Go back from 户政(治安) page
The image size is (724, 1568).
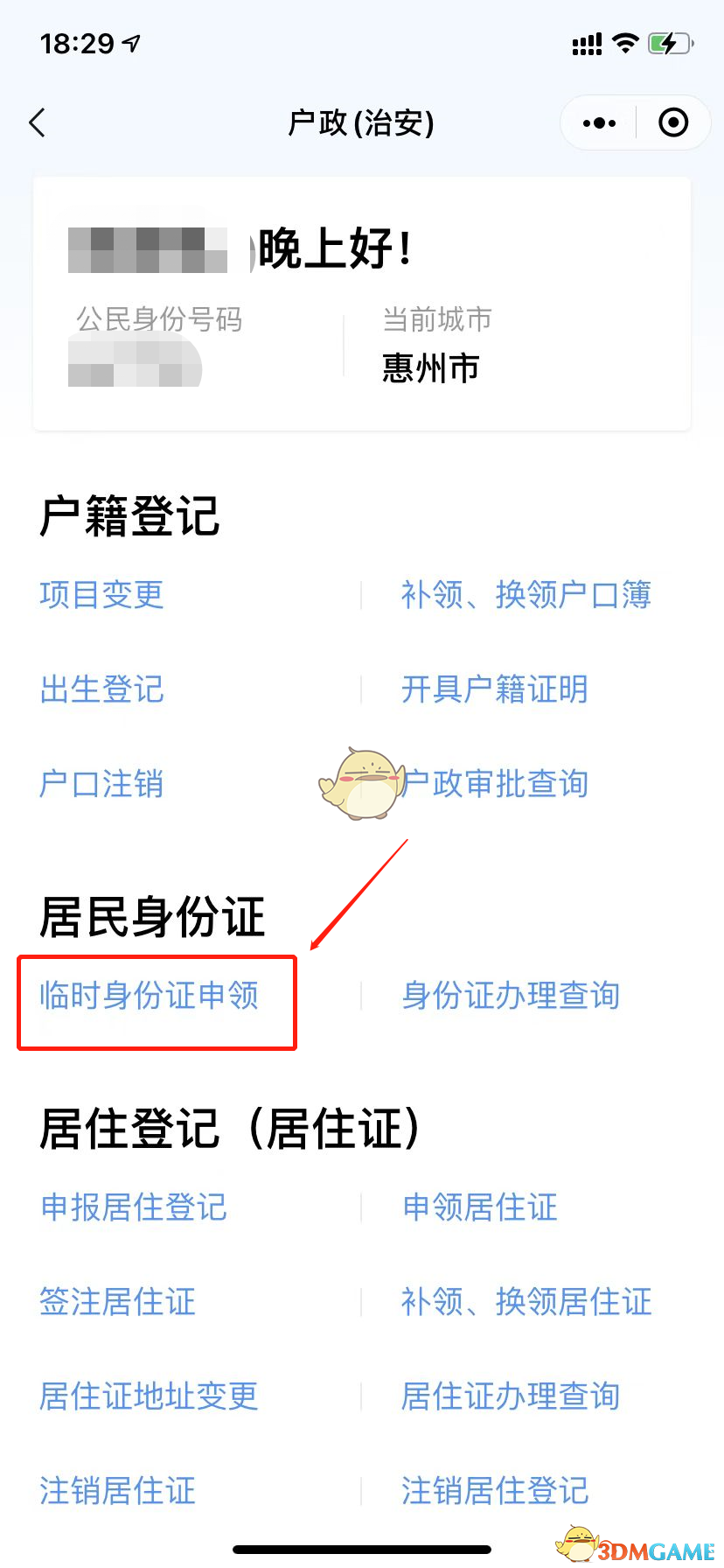click(x=38, y=122)
